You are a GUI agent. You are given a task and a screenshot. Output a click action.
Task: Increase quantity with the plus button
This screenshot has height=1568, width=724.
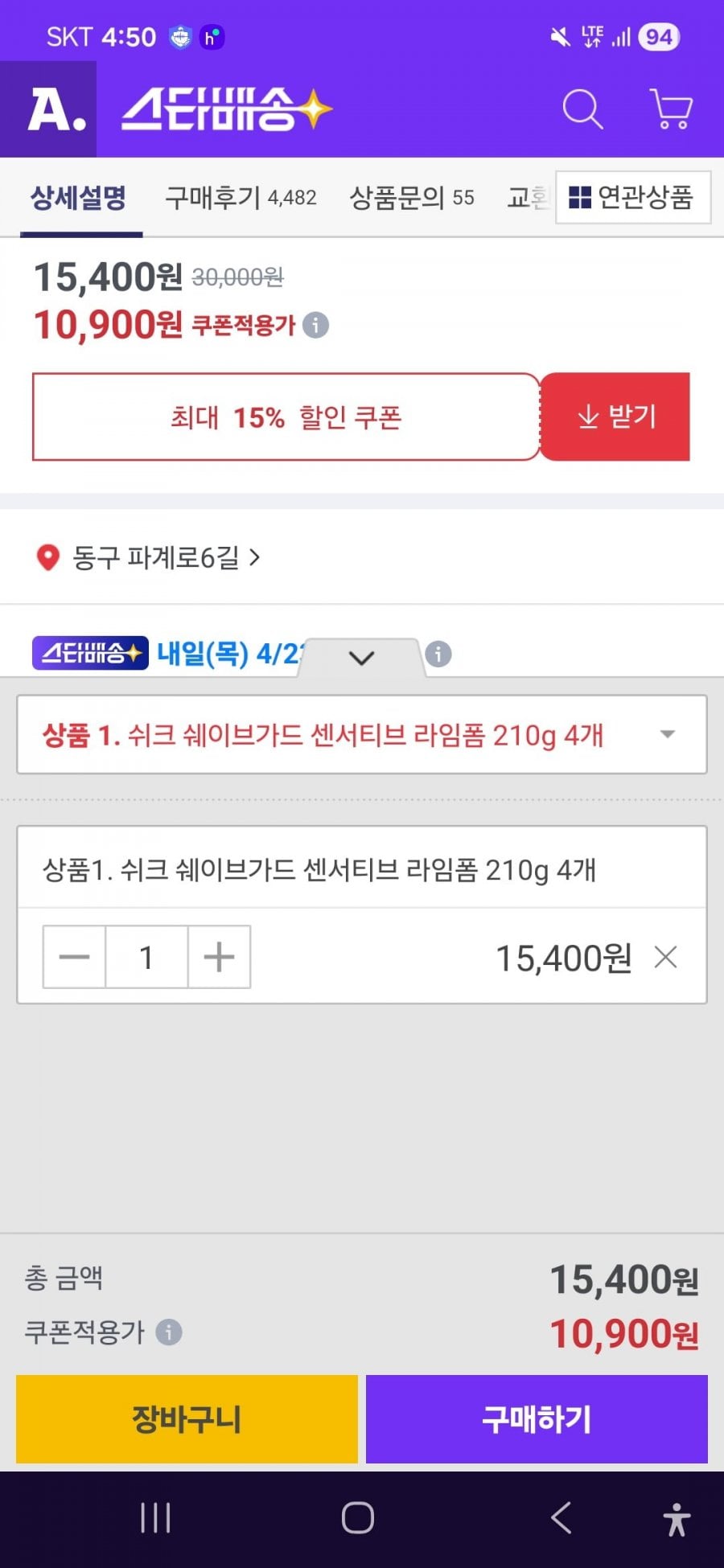(x=219, y=957)
